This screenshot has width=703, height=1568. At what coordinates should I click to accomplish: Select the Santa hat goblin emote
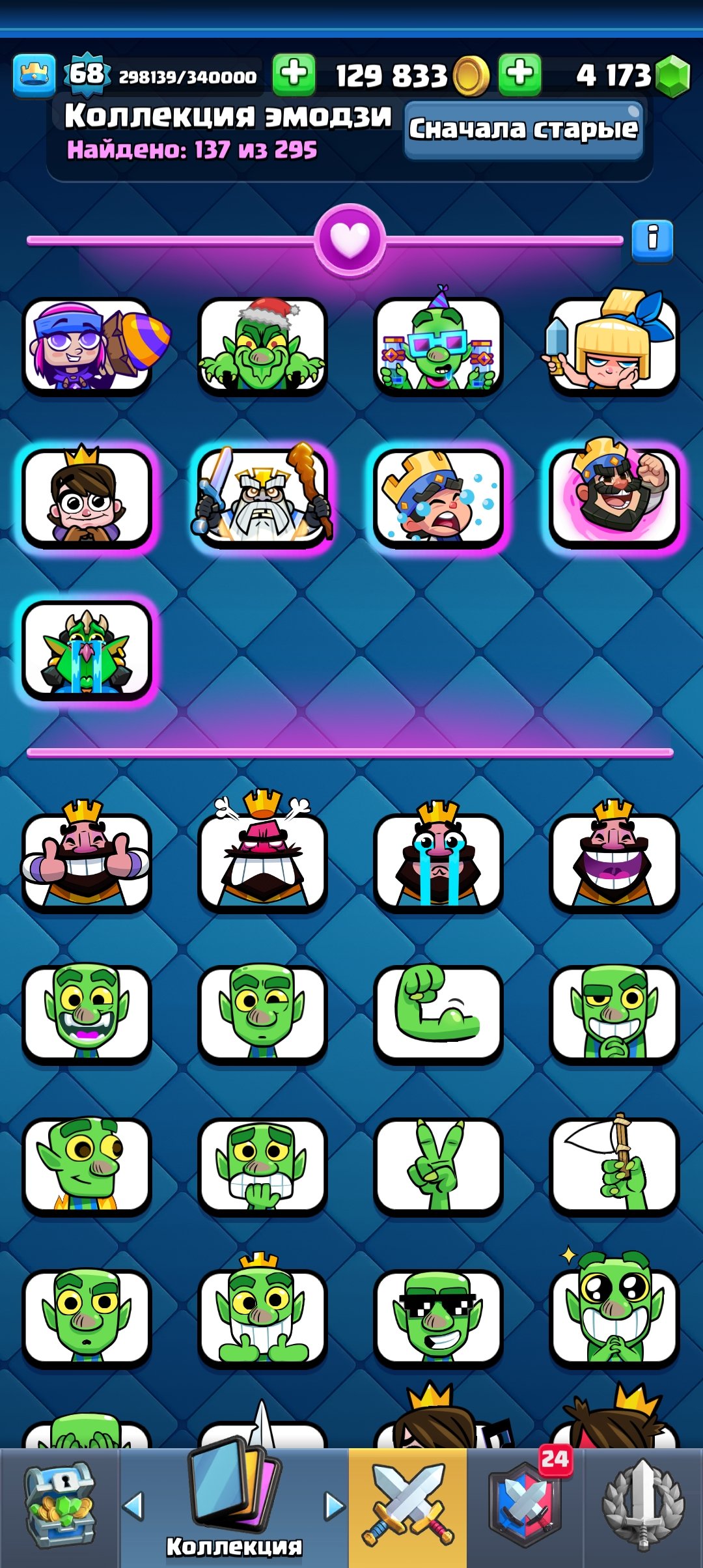coord(262,346)
